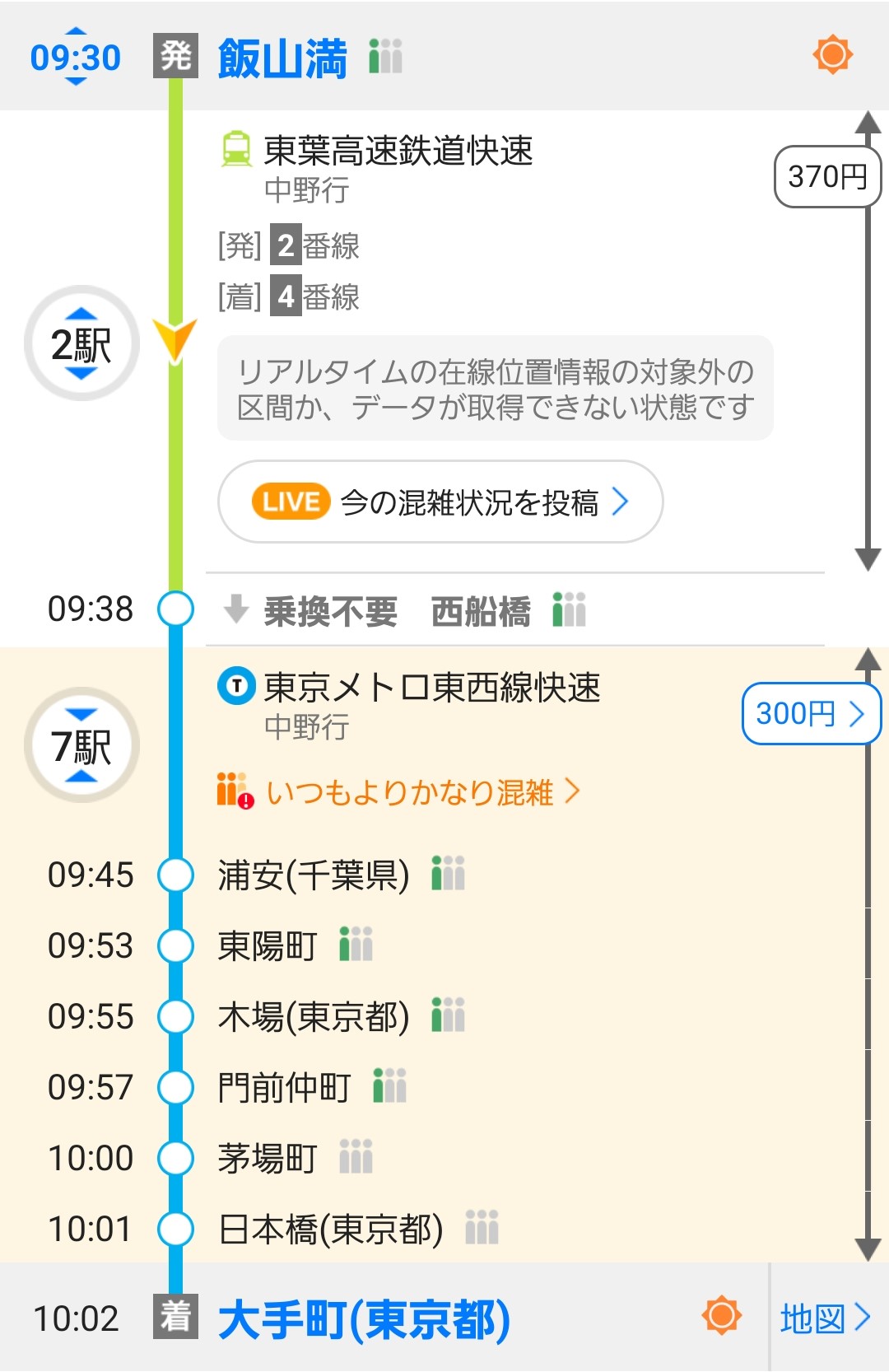Open arrival station 大手町(東京都)
Viewport: 889px width, 1372px height.
(x=365, y=1318)
